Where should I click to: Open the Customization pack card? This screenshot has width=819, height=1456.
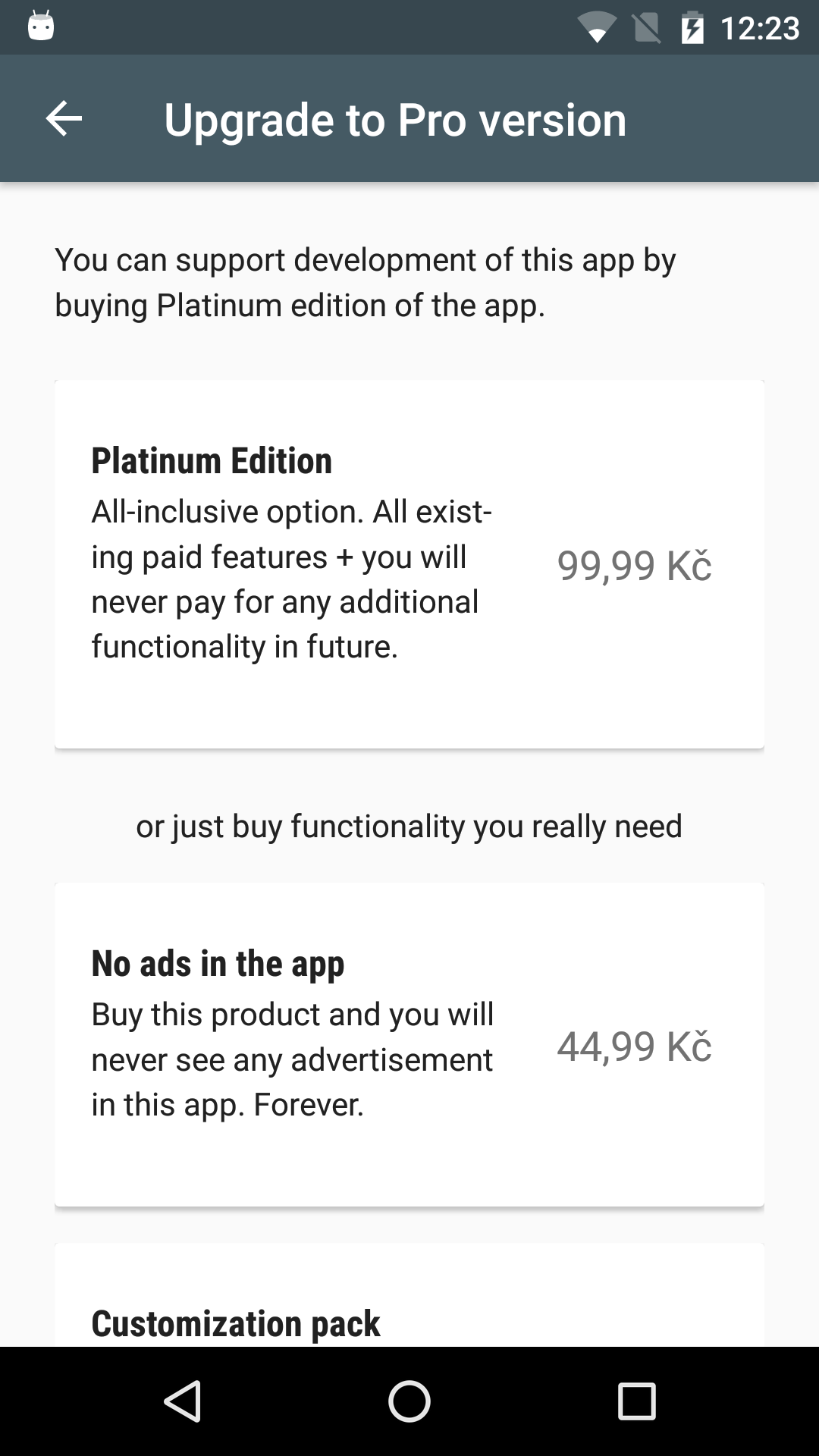tap(409, 1295)
